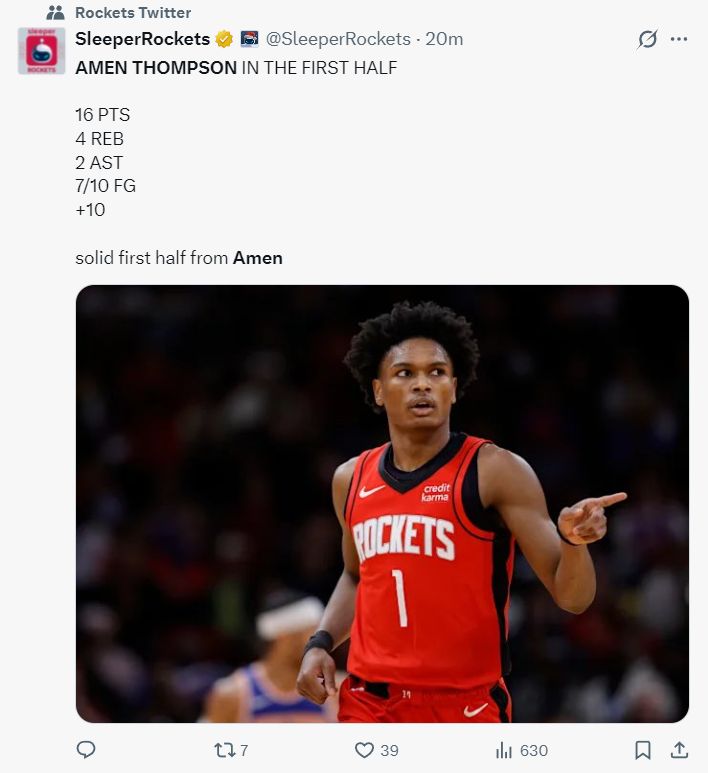Bookmark this tweet
708x773 pixels.
point(643,750)
